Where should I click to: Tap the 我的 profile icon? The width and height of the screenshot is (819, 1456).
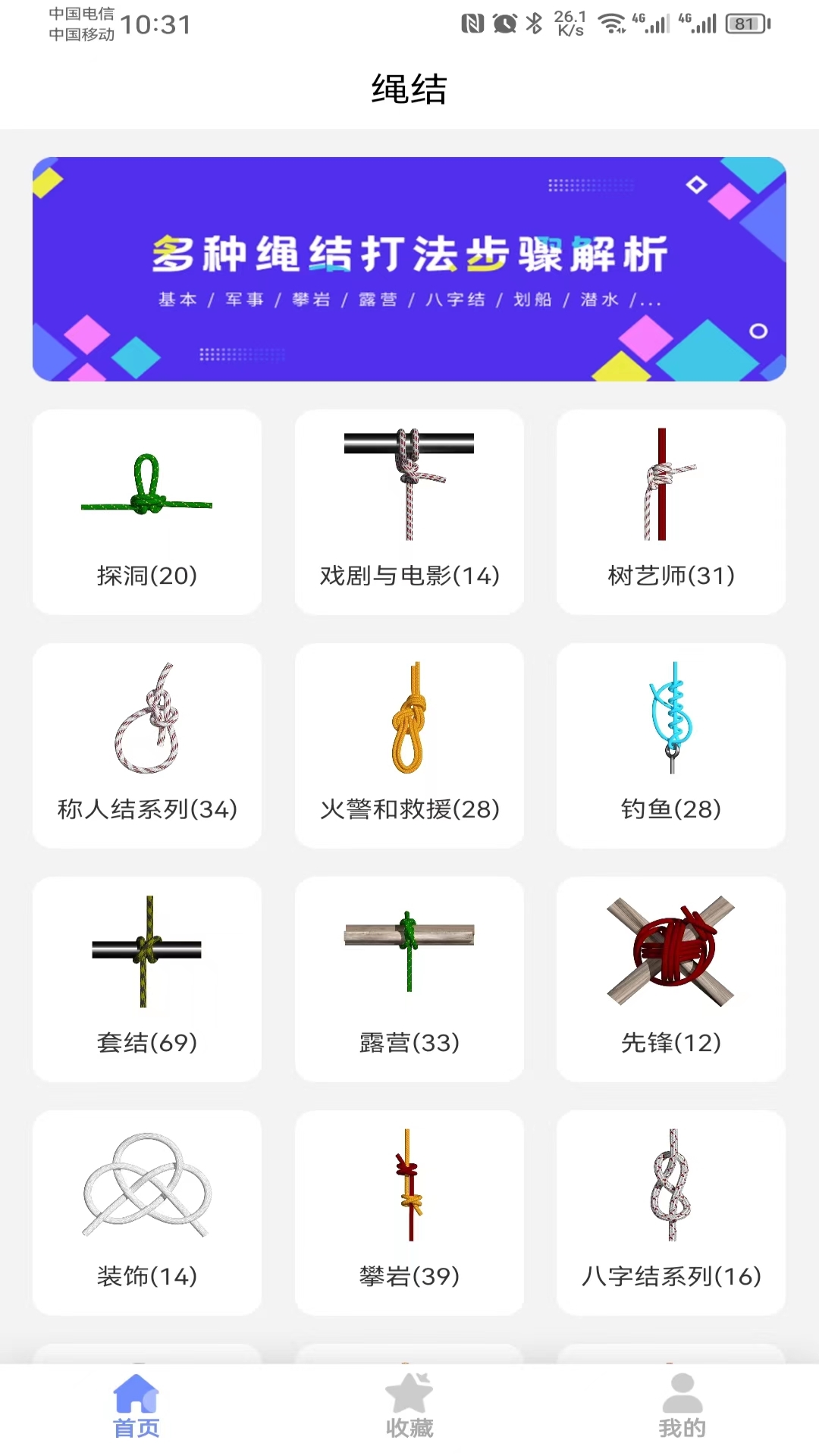[681, 1398]
